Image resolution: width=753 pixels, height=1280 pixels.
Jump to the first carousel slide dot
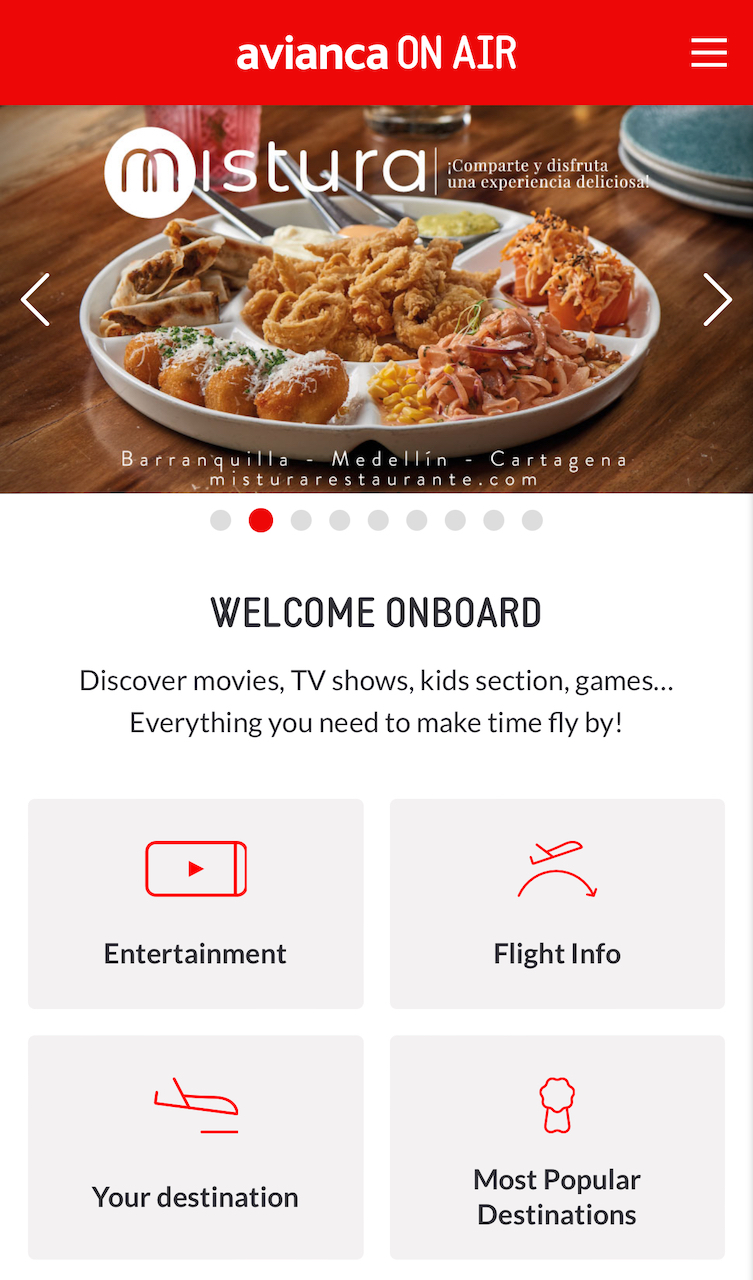221,520
